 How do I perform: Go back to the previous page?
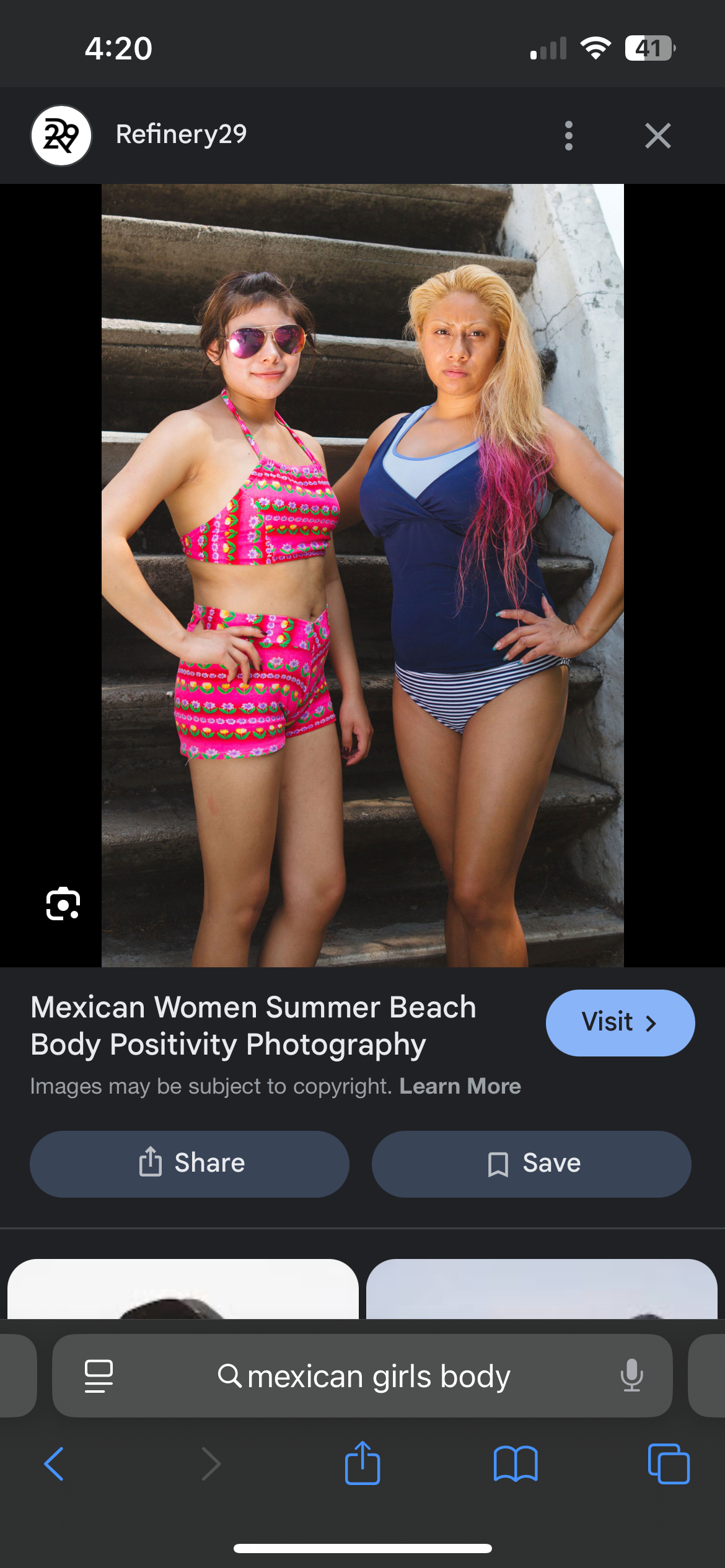tap(55, 1464)
